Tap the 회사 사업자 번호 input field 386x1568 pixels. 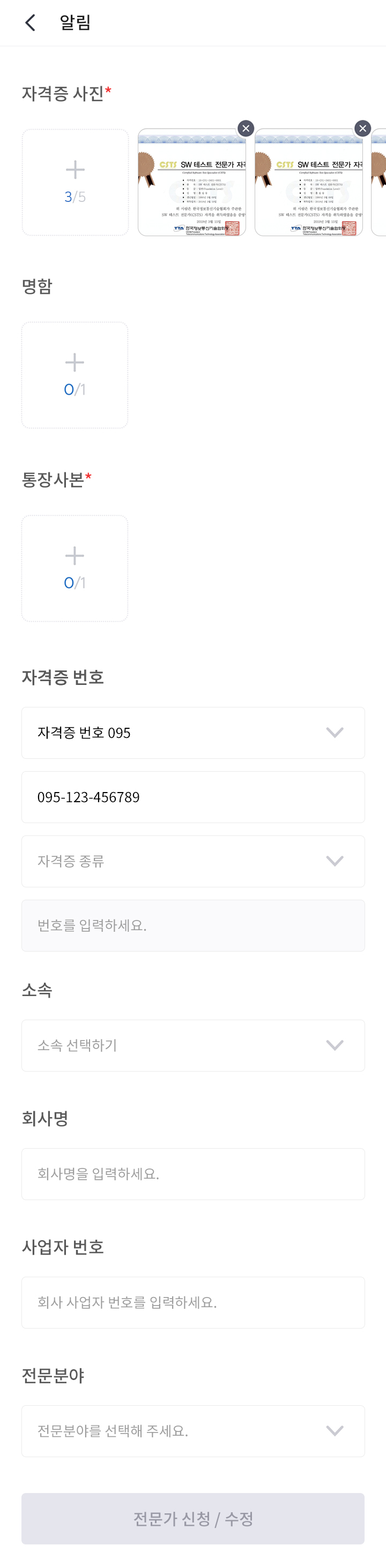pos(192,1302)
